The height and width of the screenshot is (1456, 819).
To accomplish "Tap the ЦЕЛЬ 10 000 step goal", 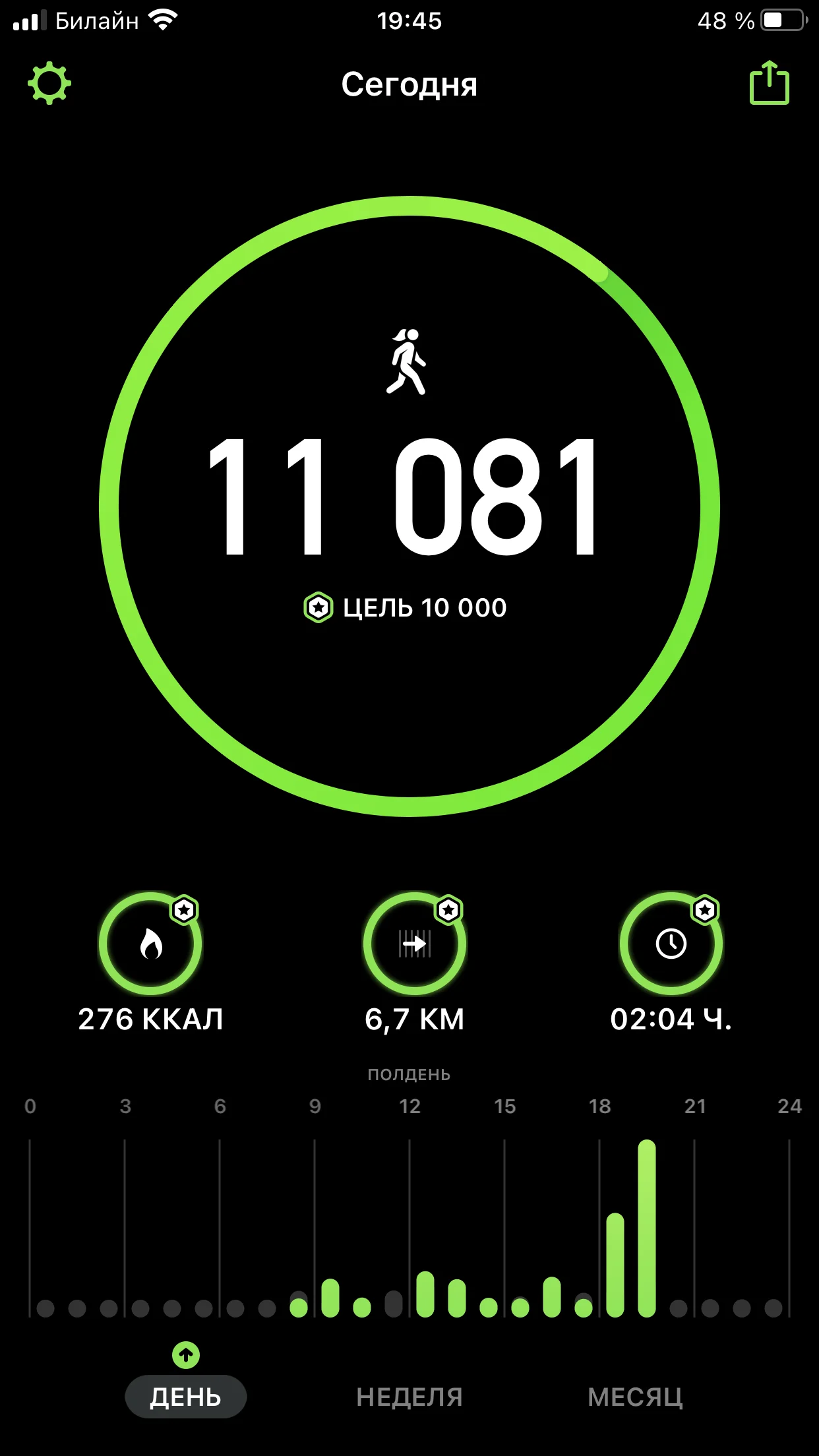I will click(406, 607).
